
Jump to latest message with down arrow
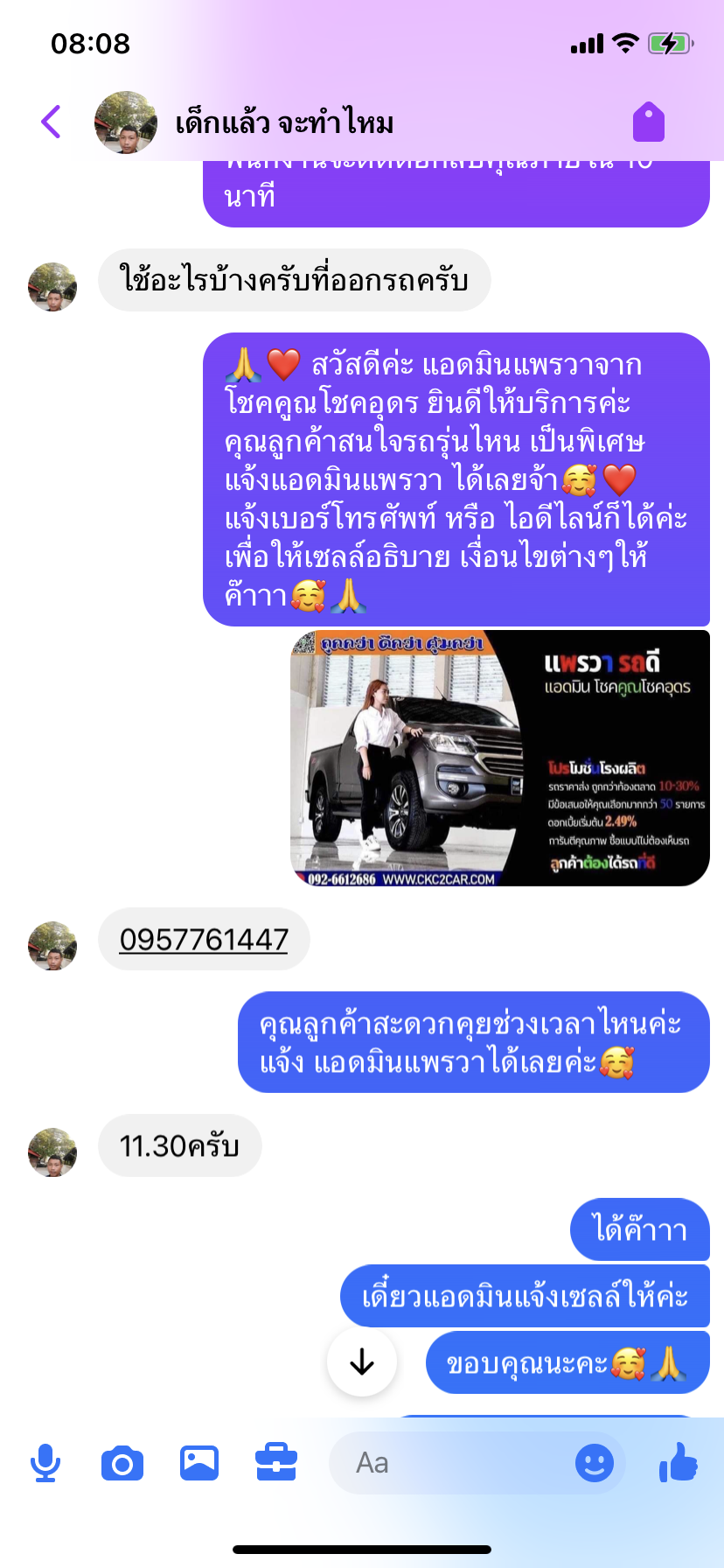pos(361,1362)
